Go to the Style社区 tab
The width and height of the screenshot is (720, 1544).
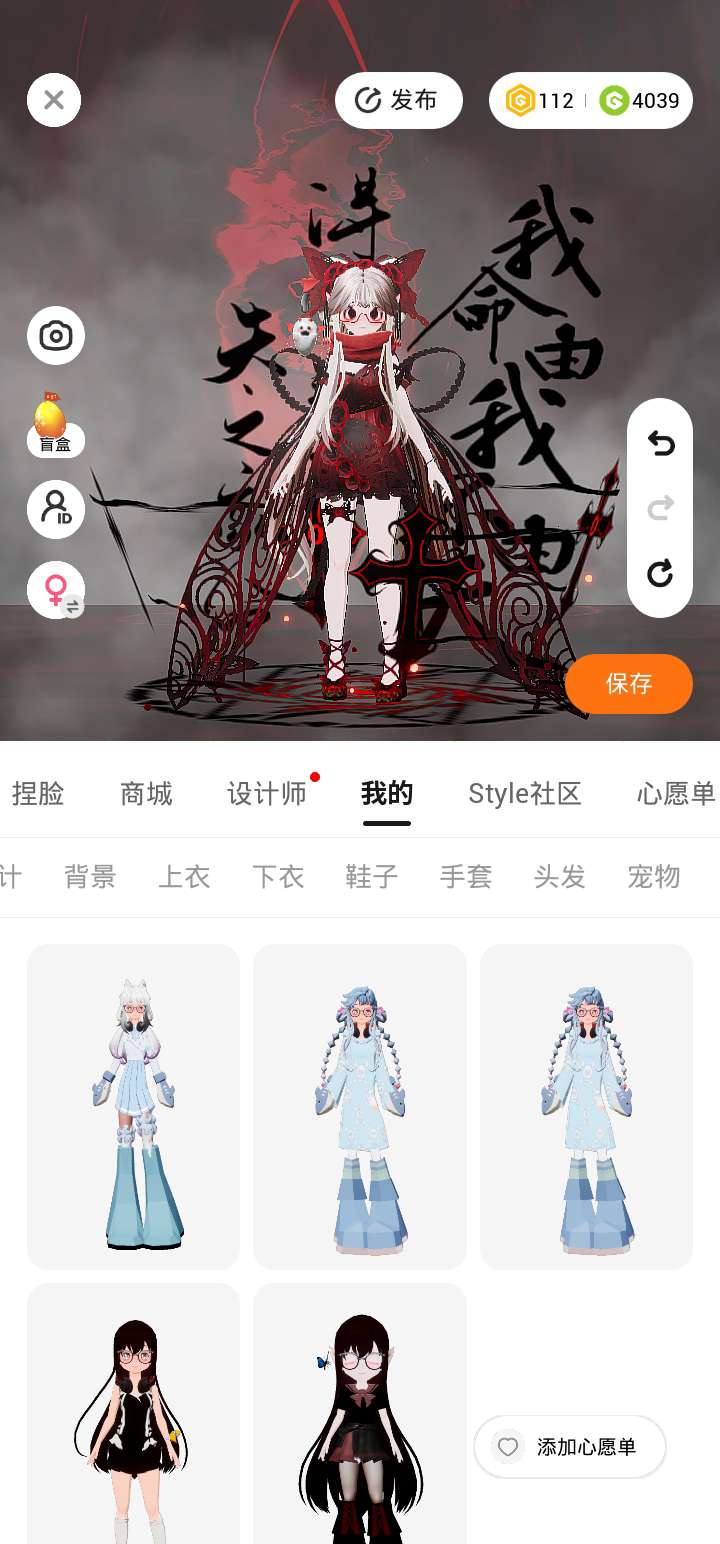[x=524, y=794]
